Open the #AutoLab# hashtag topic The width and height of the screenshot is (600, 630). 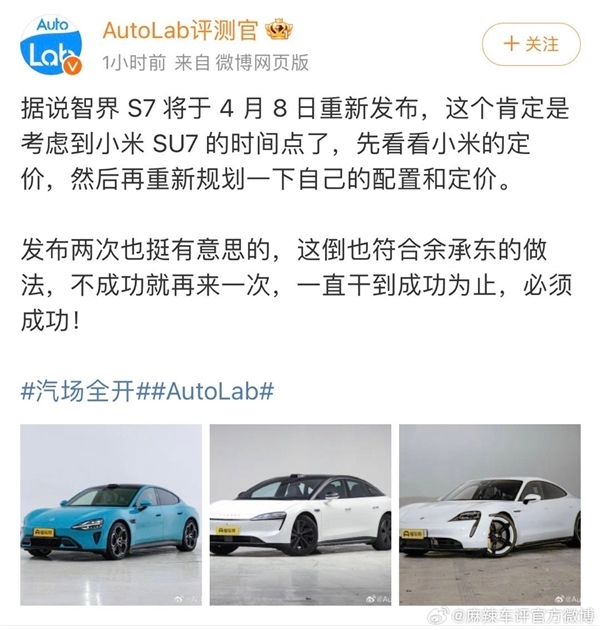[x=210, y=389]
